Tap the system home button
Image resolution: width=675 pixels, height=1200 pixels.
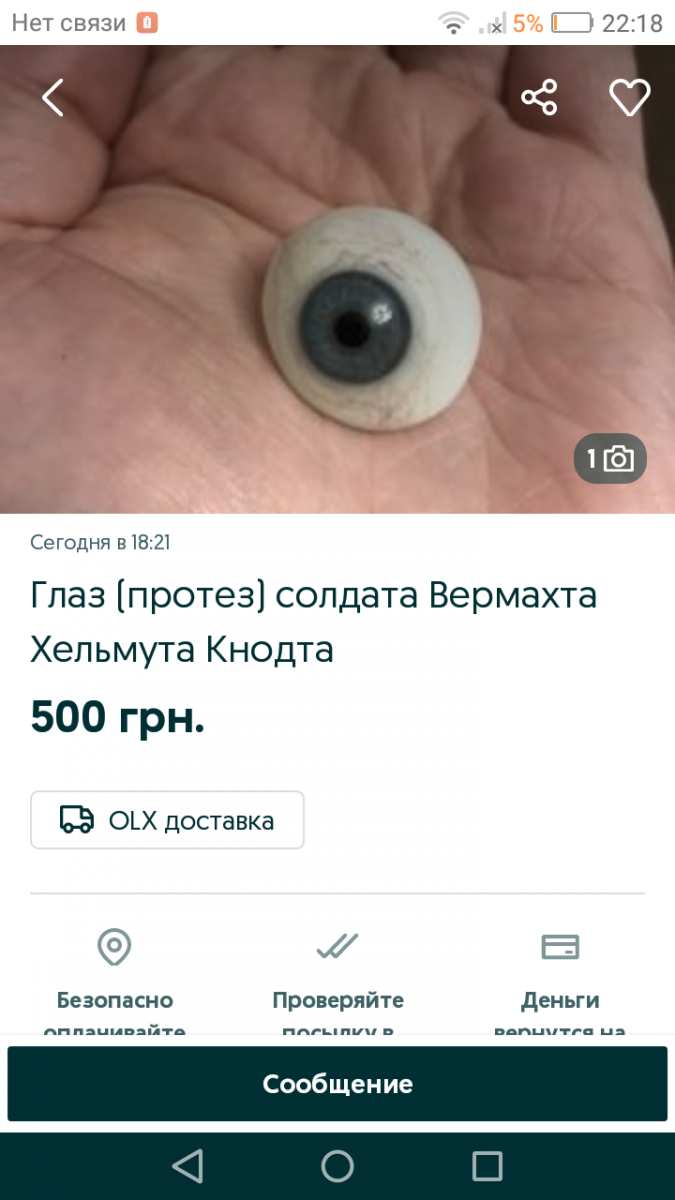point(337,1166)
